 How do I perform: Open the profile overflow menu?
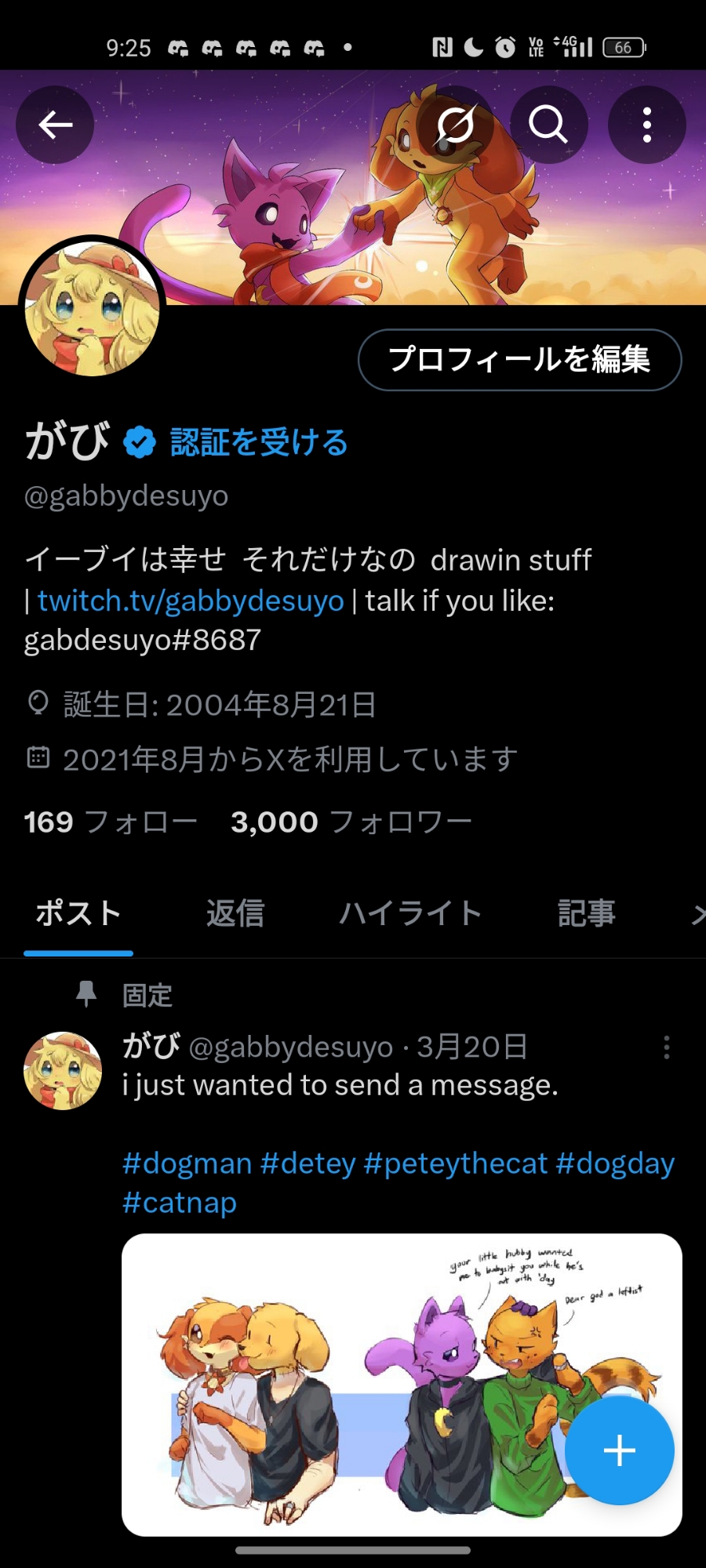pyautogui.click(x=646, y=125)
